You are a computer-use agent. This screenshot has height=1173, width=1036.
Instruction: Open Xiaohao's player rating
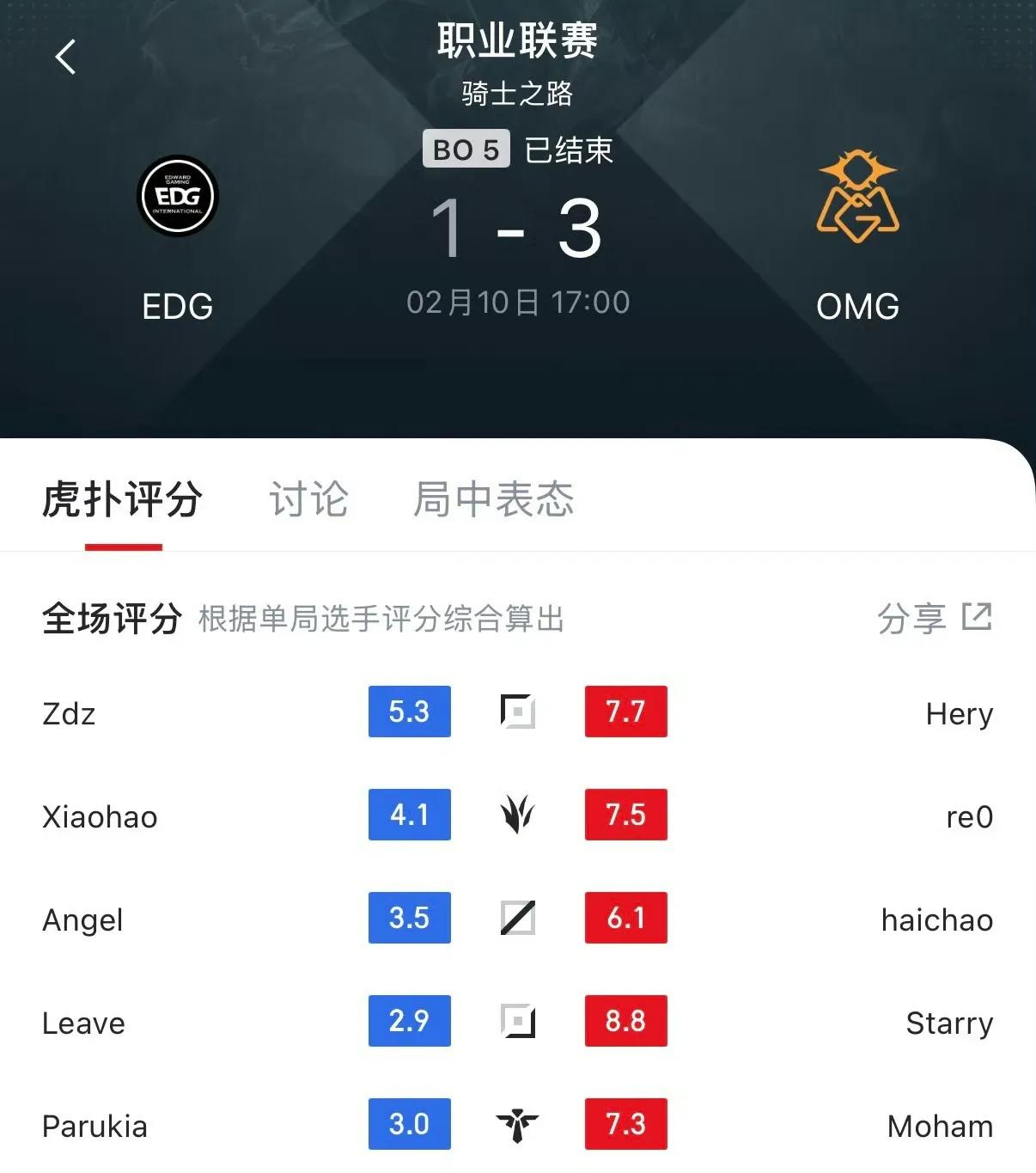pos(100,816)
